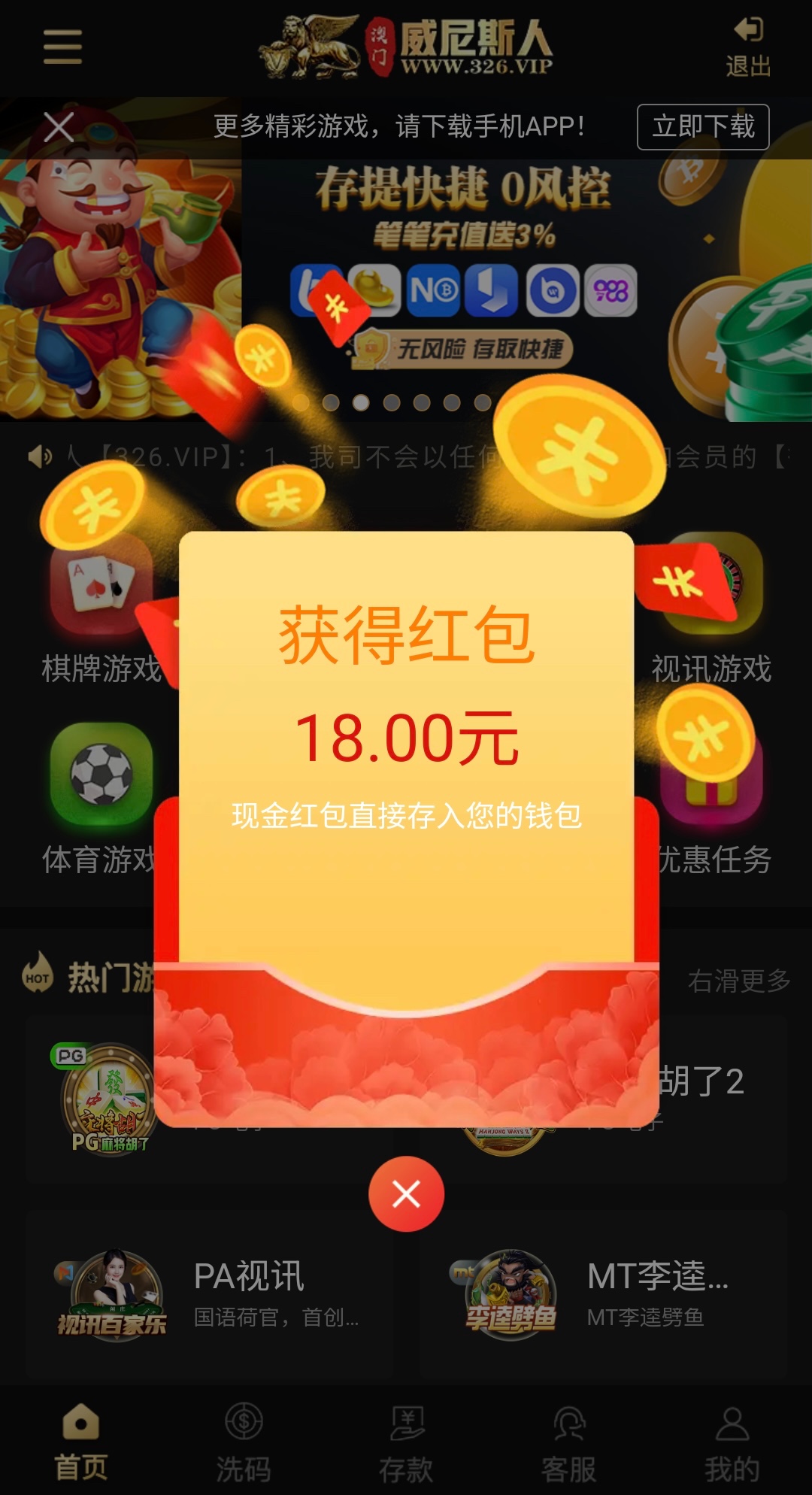Viewport: 812px width, 1495px height.
Task: Tap 立即下载 to download the app
Action: click(702, 127)
